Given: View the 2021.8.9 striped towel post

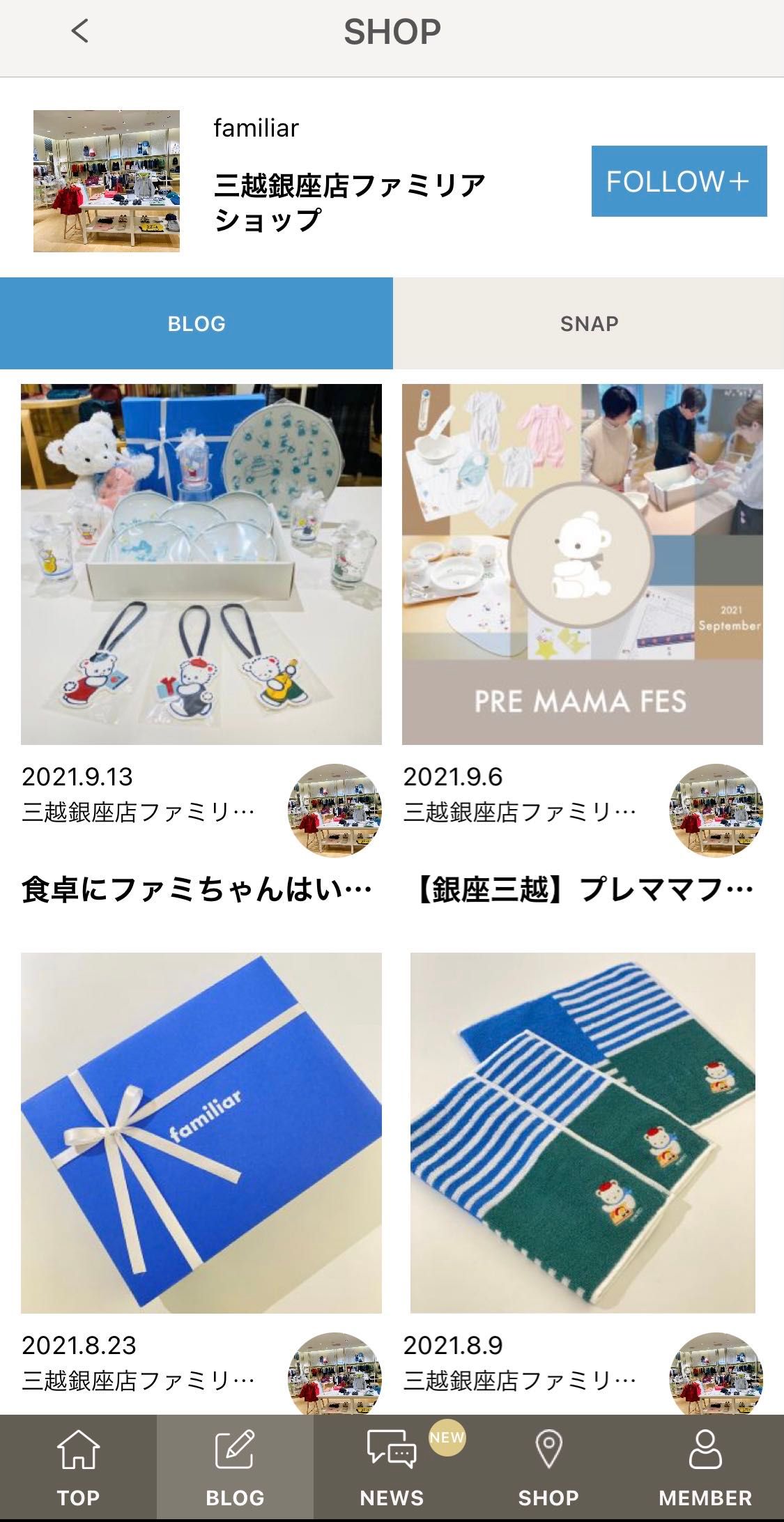Looking at the screenshot, I should 582,1132.
